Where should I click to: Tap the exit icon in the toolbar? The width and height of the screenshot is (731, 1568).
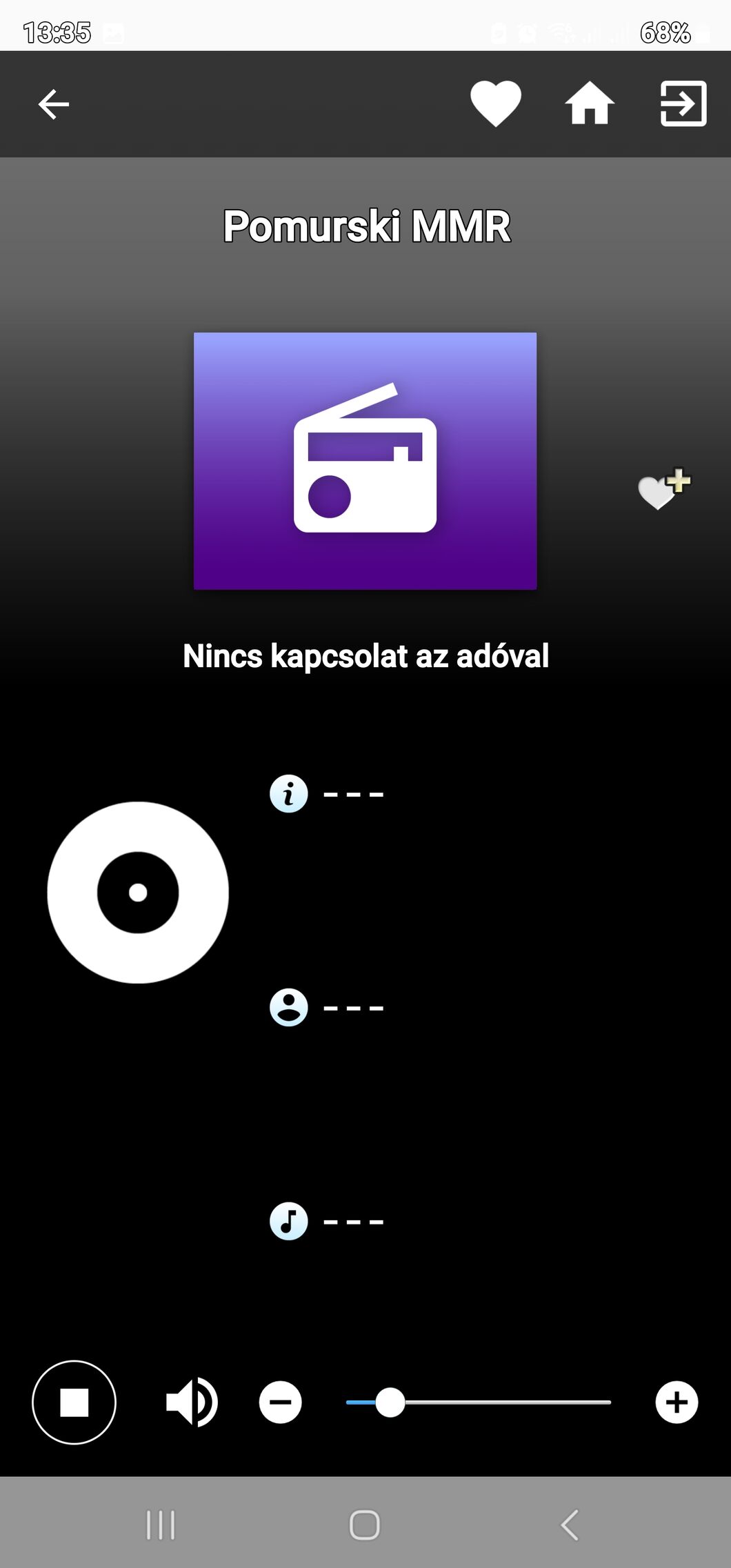(683, 103)
